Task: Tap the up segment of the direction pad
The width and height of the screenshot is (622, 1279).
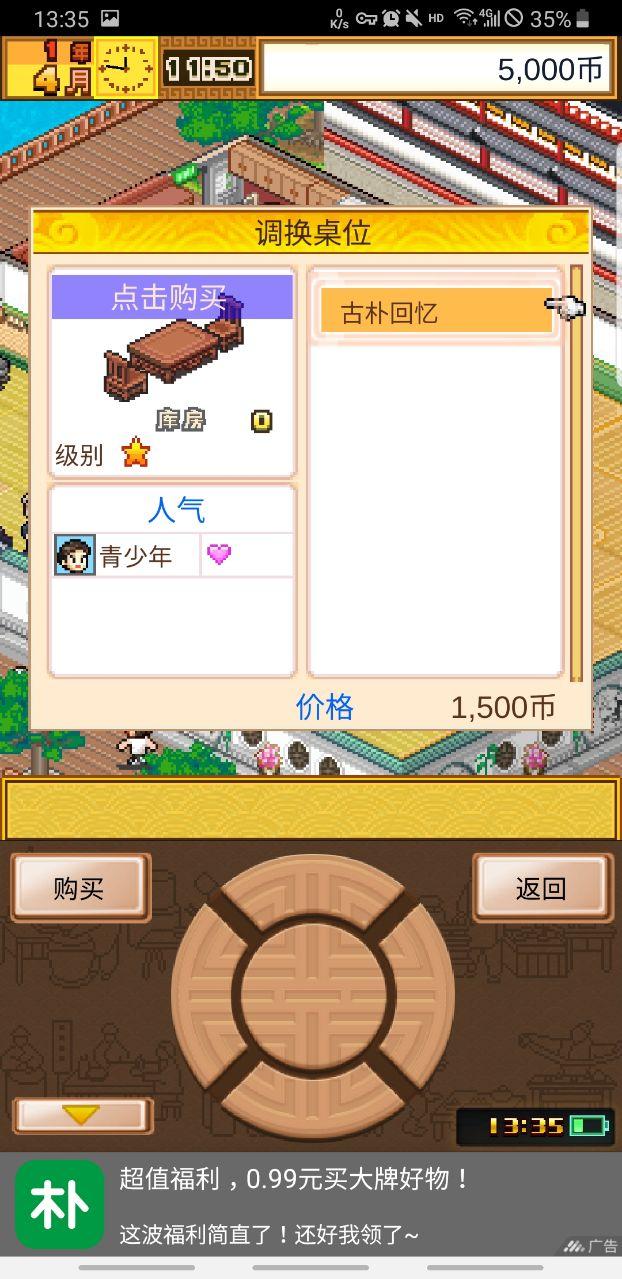Action: click(x=312, y=885)
